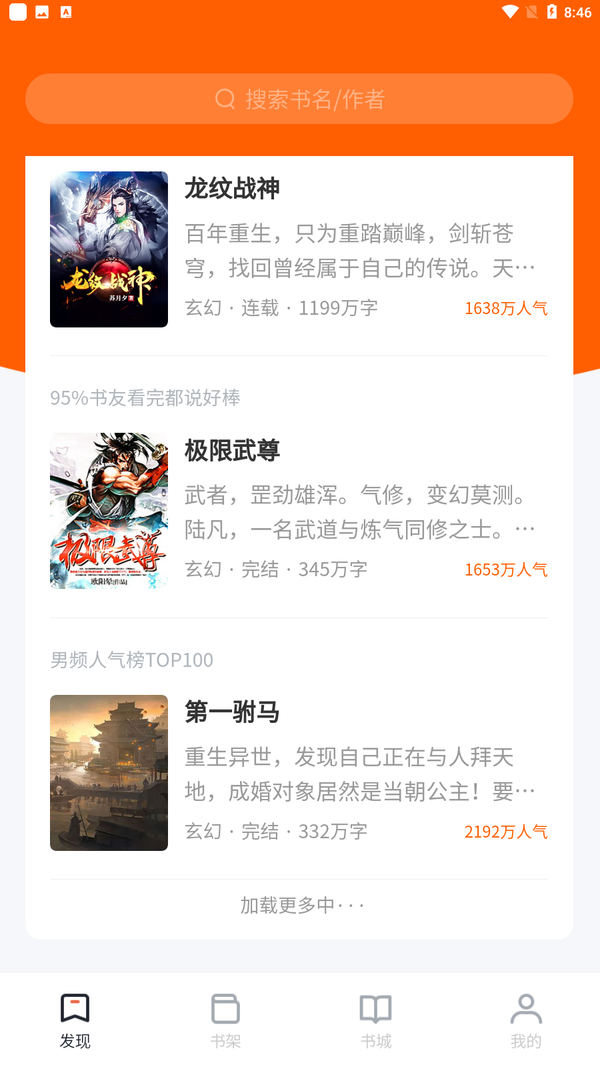Switch to the 书架 tab
This screenshot has height=1067, width=600.
pyautogui.click(x=225, y=1020)
